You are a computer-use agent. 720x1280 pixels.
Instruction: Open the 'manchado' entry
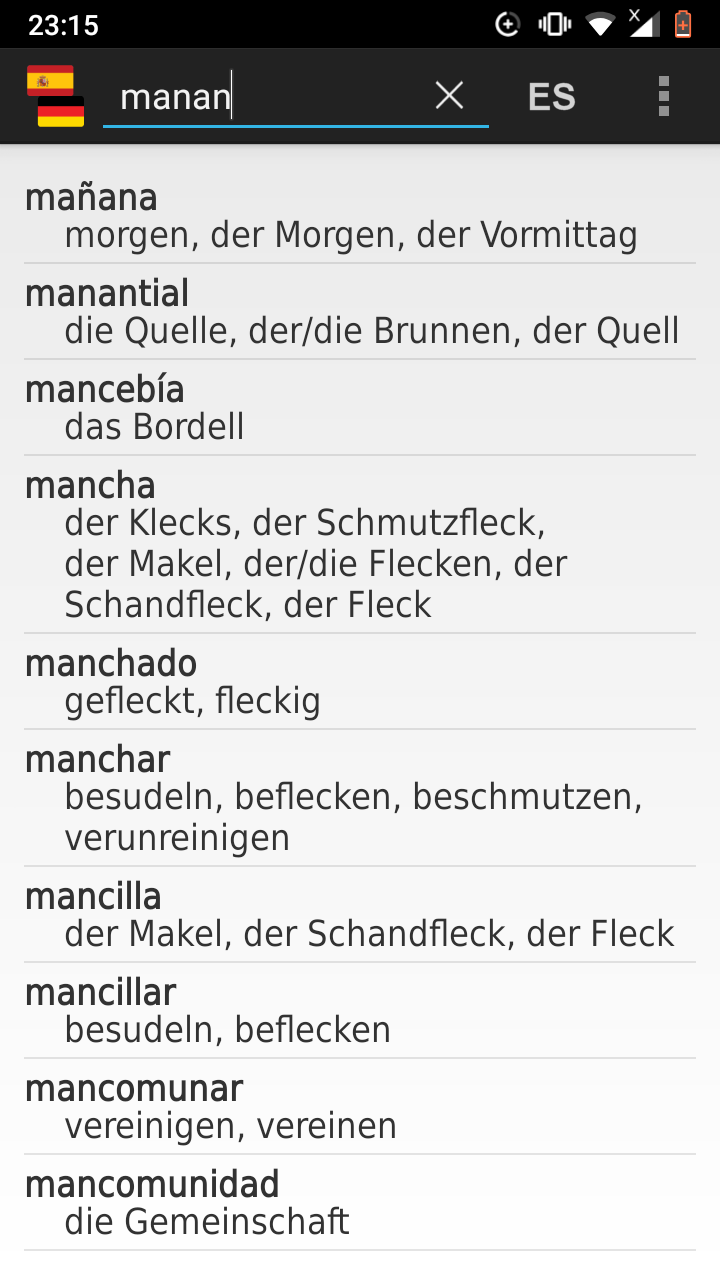coord(360,680)
